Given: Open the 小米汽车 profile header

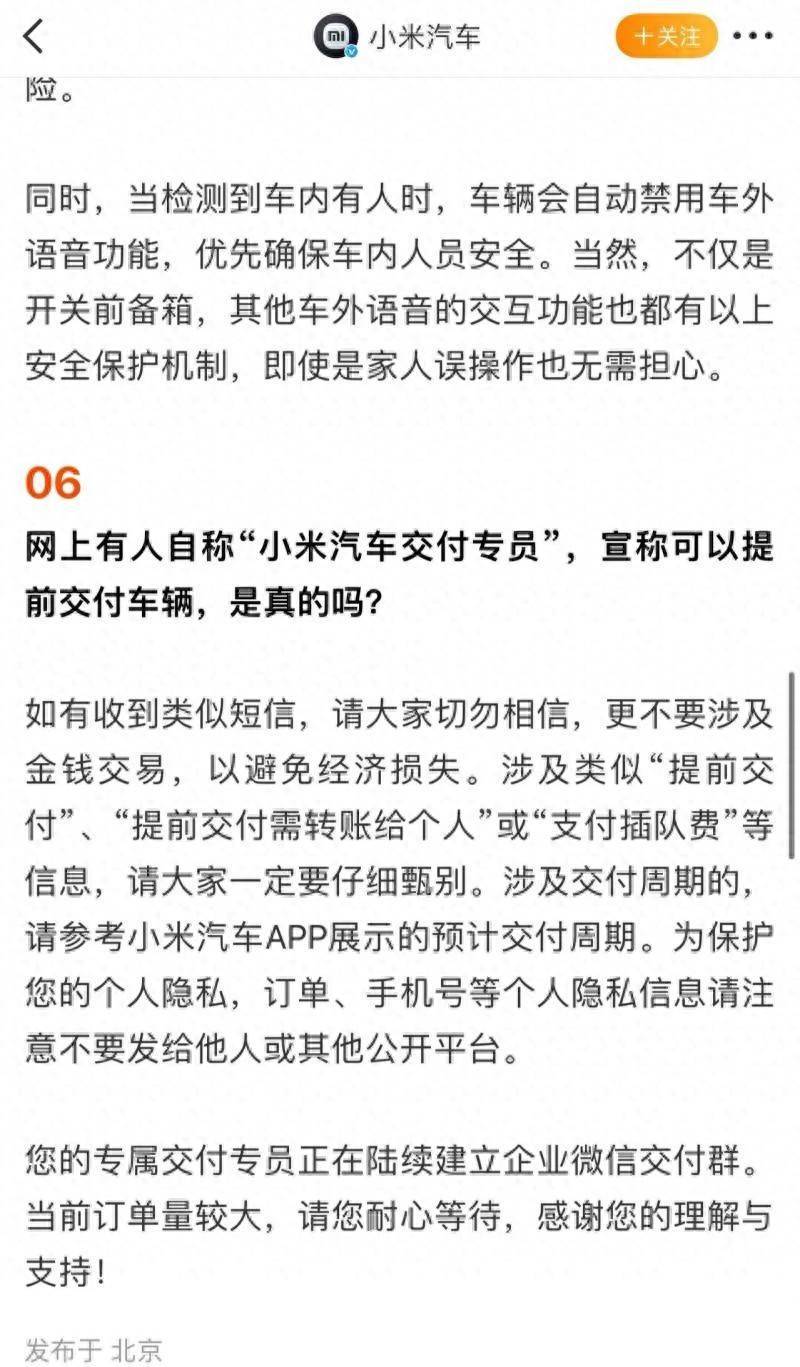Looking at the screenshot, I should pos(398,37).
